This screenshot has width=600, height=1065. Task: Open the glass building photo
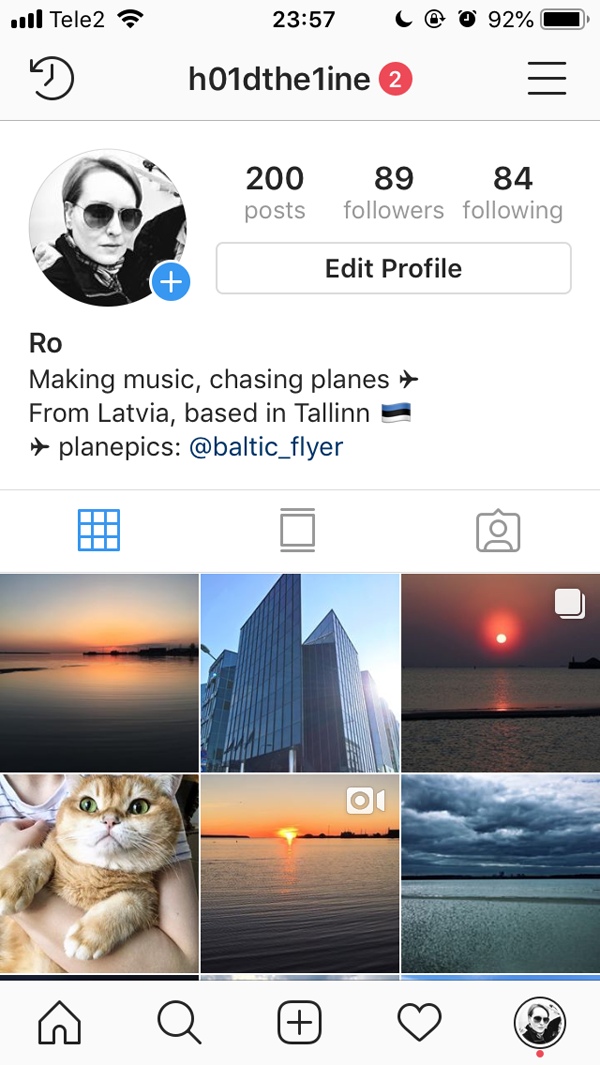300,672
